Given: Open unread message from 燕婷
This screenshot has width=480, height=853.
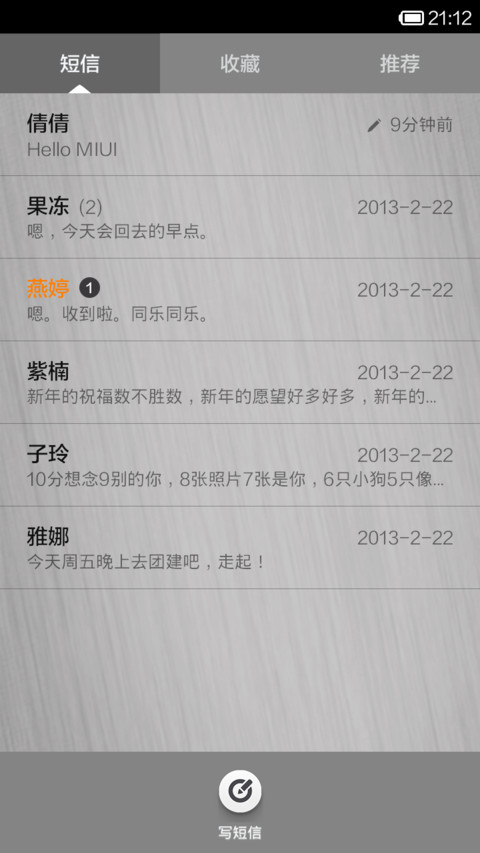Looking at the screenshot, I should (x=240, y=300).
